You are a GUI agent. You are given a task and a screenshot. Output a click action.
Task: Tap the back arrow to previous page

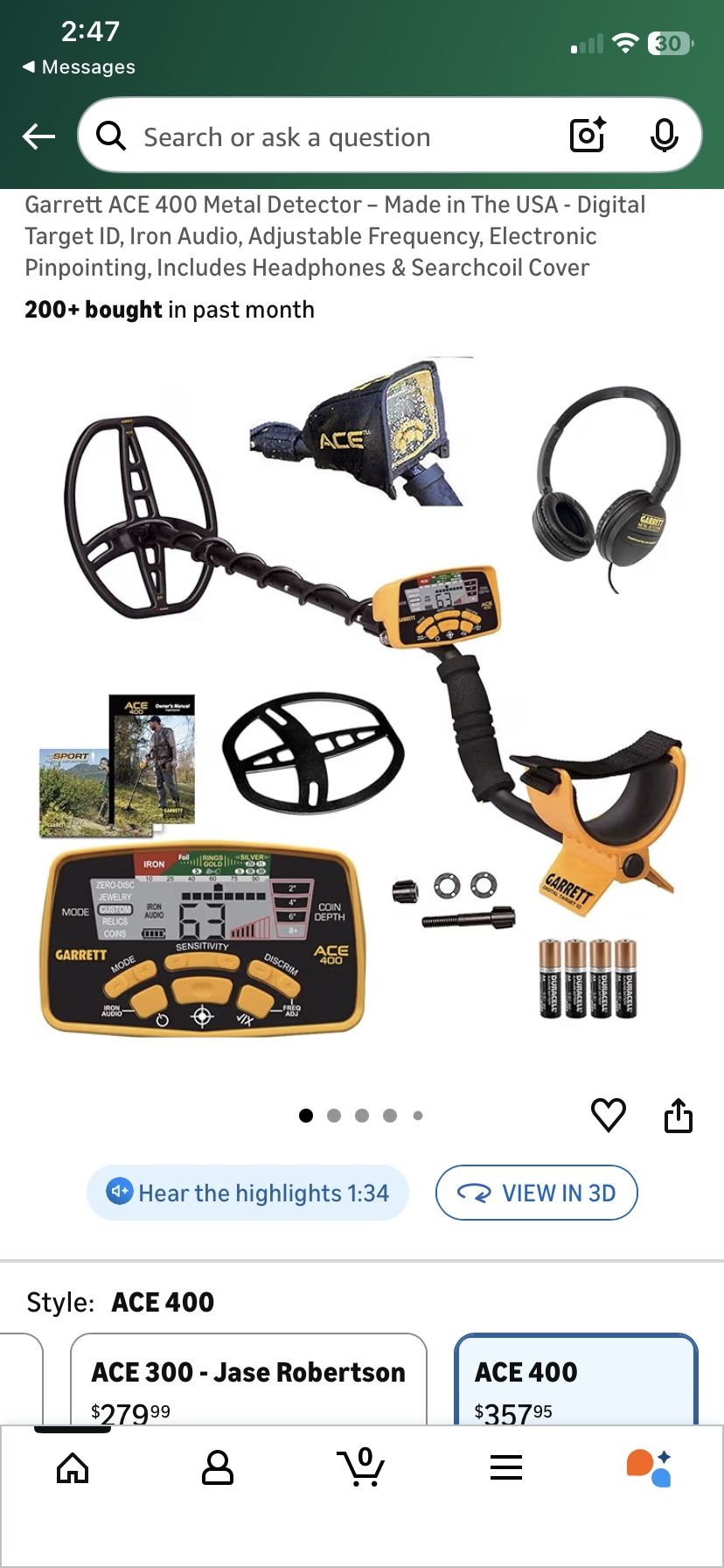coord(38,136)
